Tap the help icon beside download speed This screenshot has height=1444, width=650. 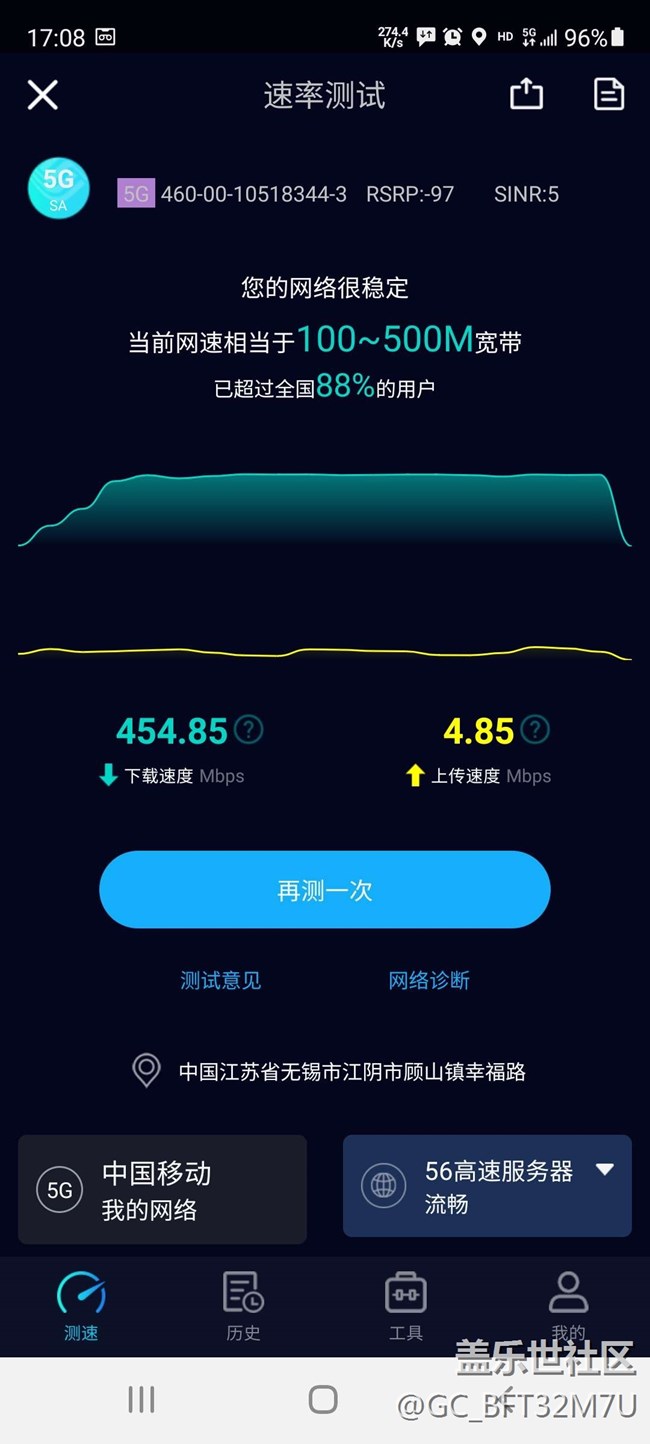click(248, 730)
